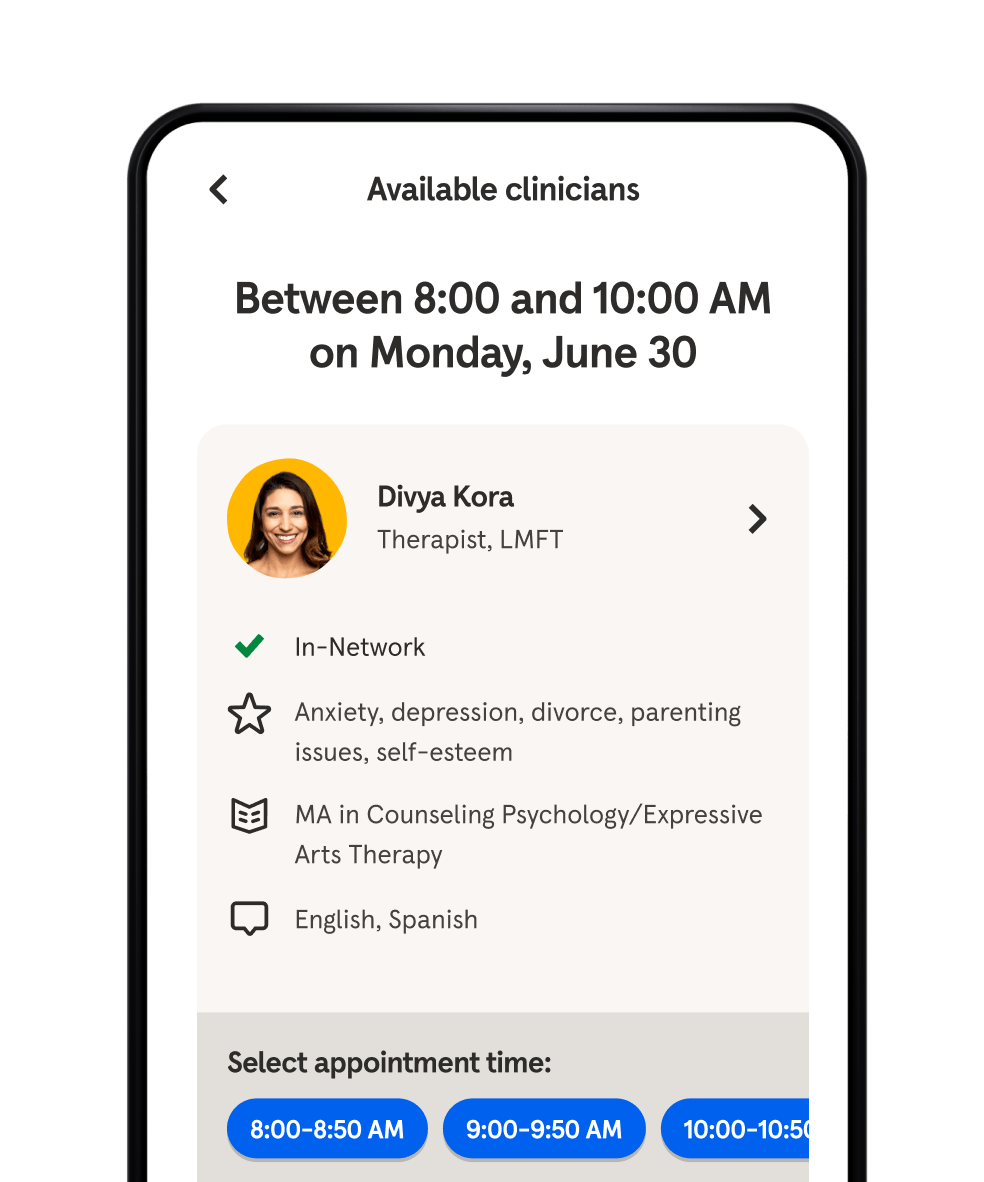This screenshot has width=984, height=1182.
Task: Select the 8:00-8:50 AM appointment
Action: [327, 1130]
